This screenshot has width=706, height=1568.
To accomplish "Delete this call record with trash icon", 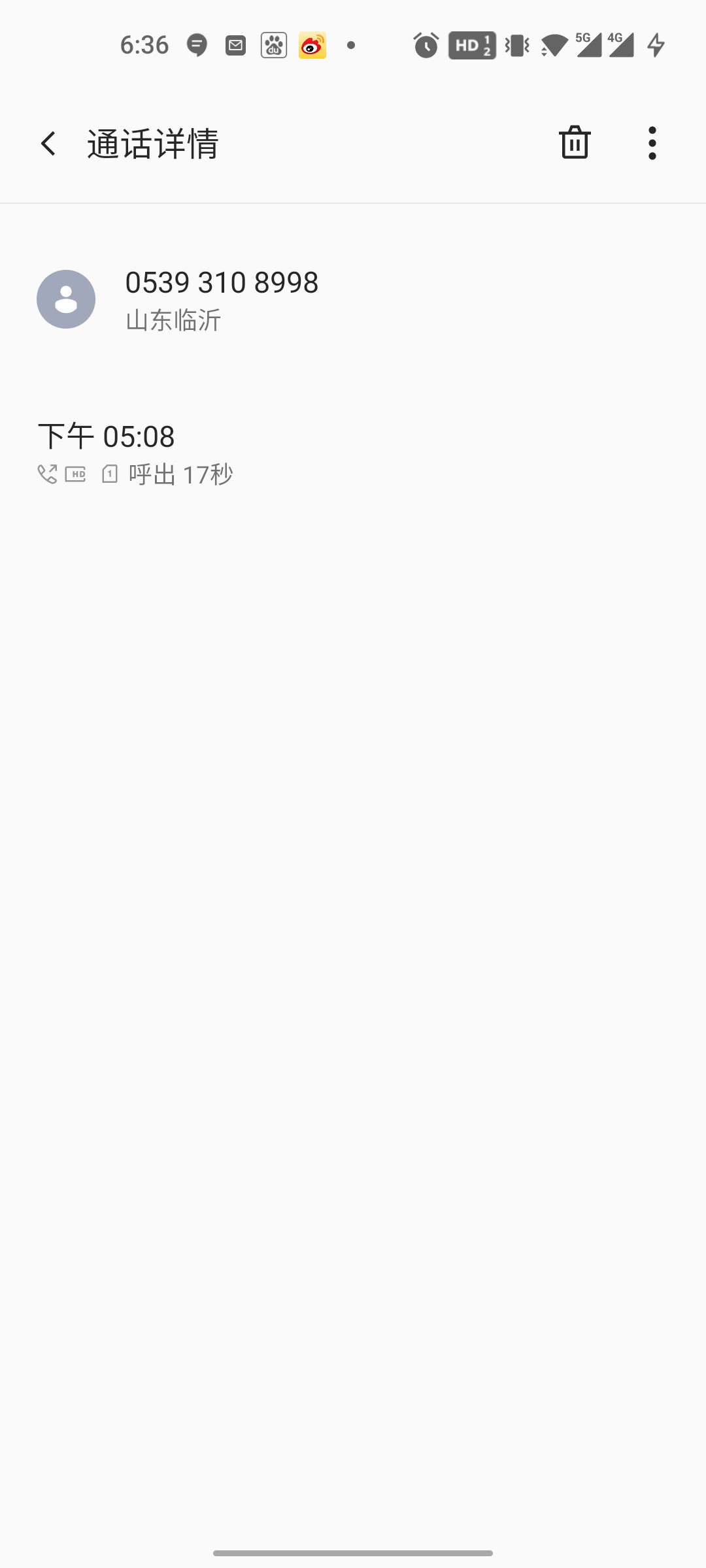I will (x=575, y=142).
